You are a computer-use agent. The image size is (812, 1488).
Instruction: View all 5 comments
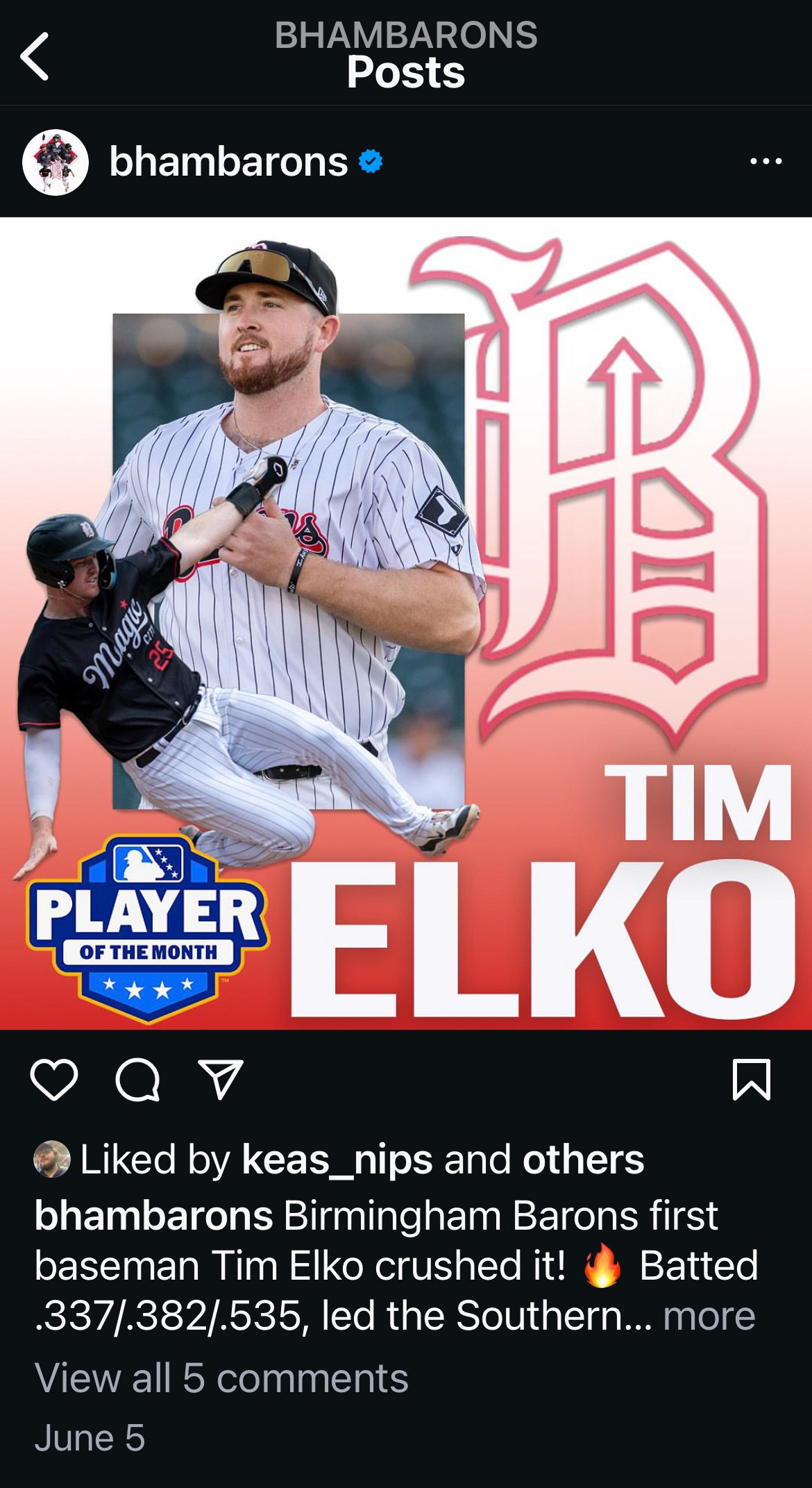tap(221, 1377)
